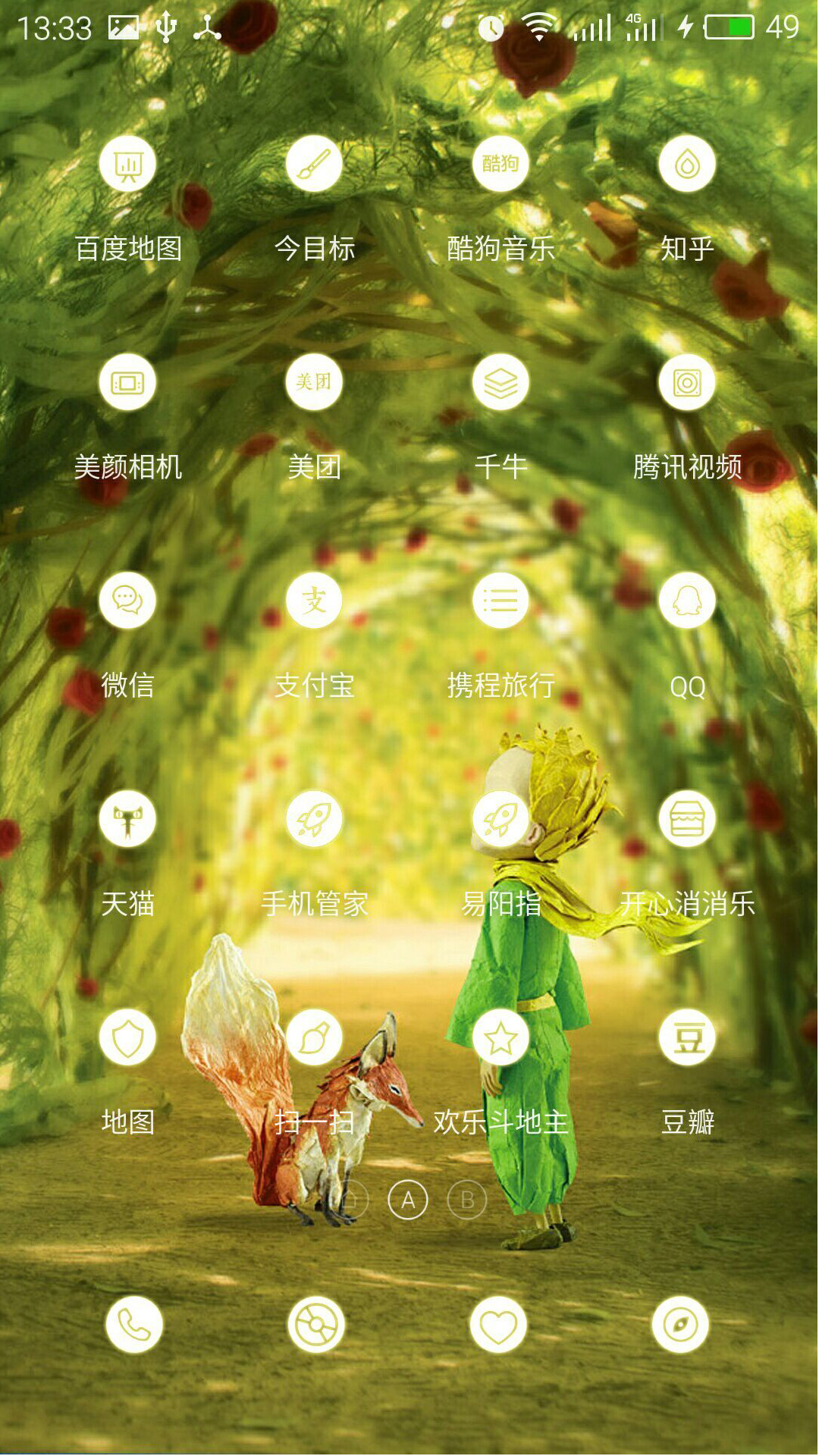
Task: Open 腾讯视频 video app
Action: 687,382
